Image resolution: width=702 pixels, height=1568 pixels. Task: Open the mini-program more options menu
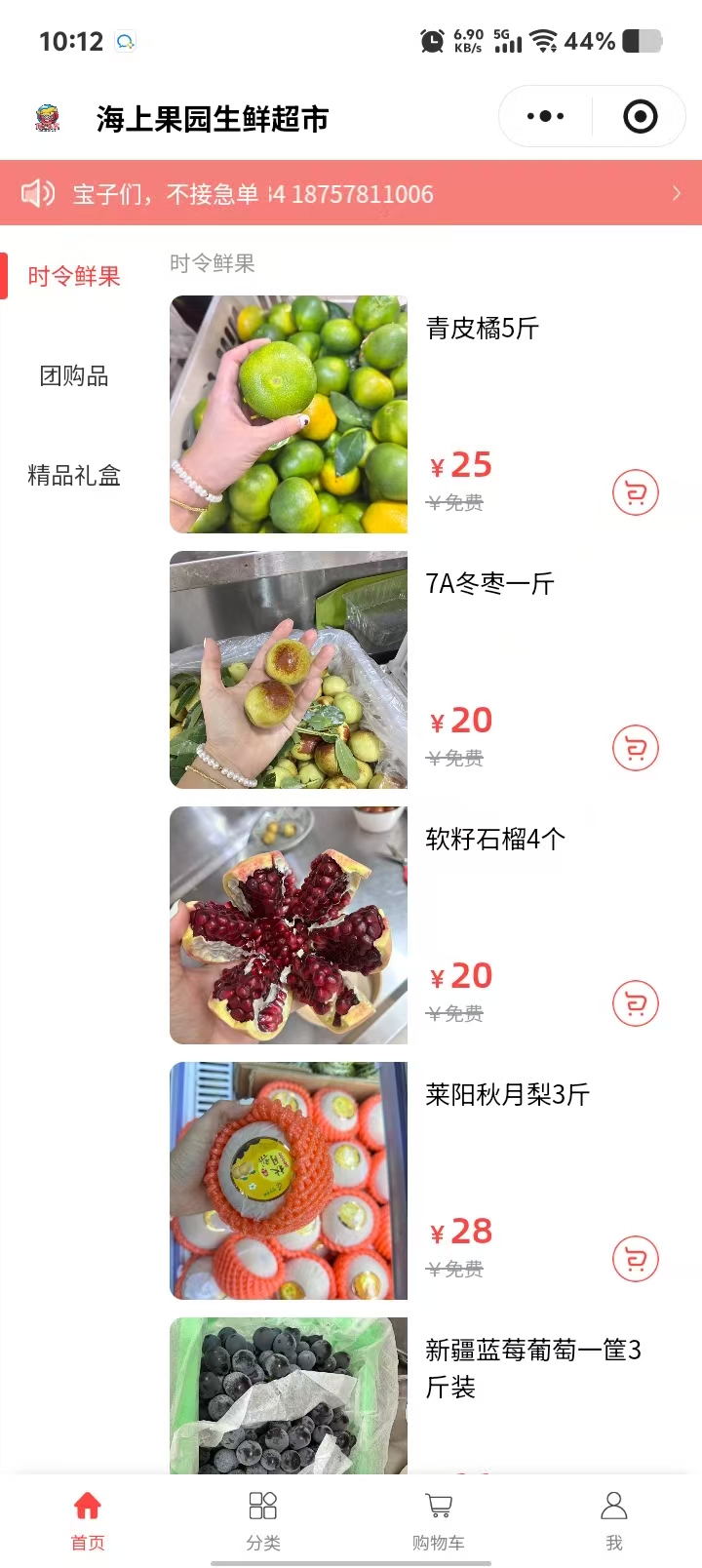pyautogui.click(x=545, y=117)
